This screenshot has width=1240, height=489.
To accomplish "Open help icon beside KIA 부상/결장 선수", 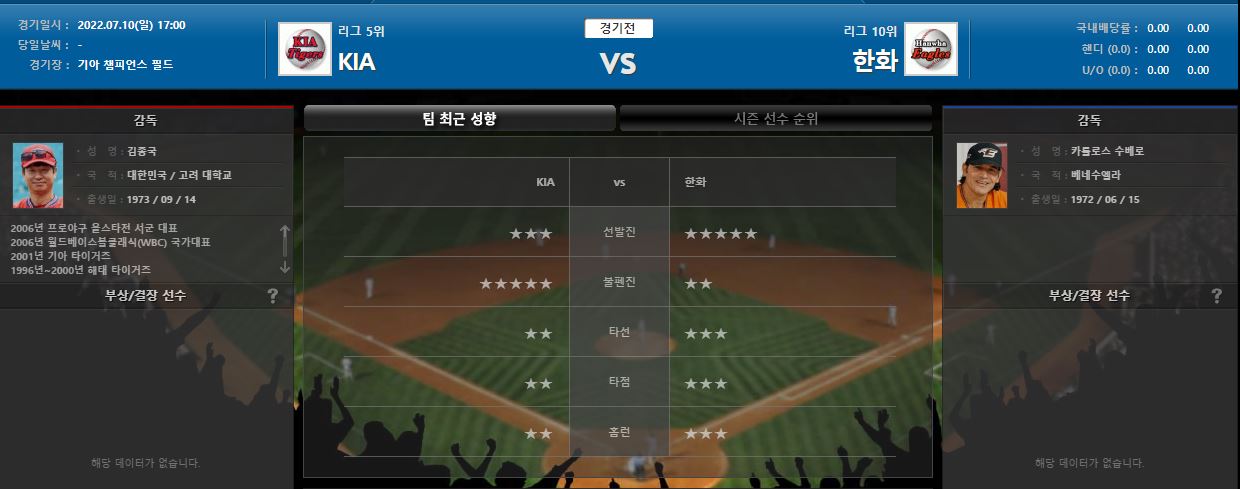I will pyautogui.click(x=273, y=295).
